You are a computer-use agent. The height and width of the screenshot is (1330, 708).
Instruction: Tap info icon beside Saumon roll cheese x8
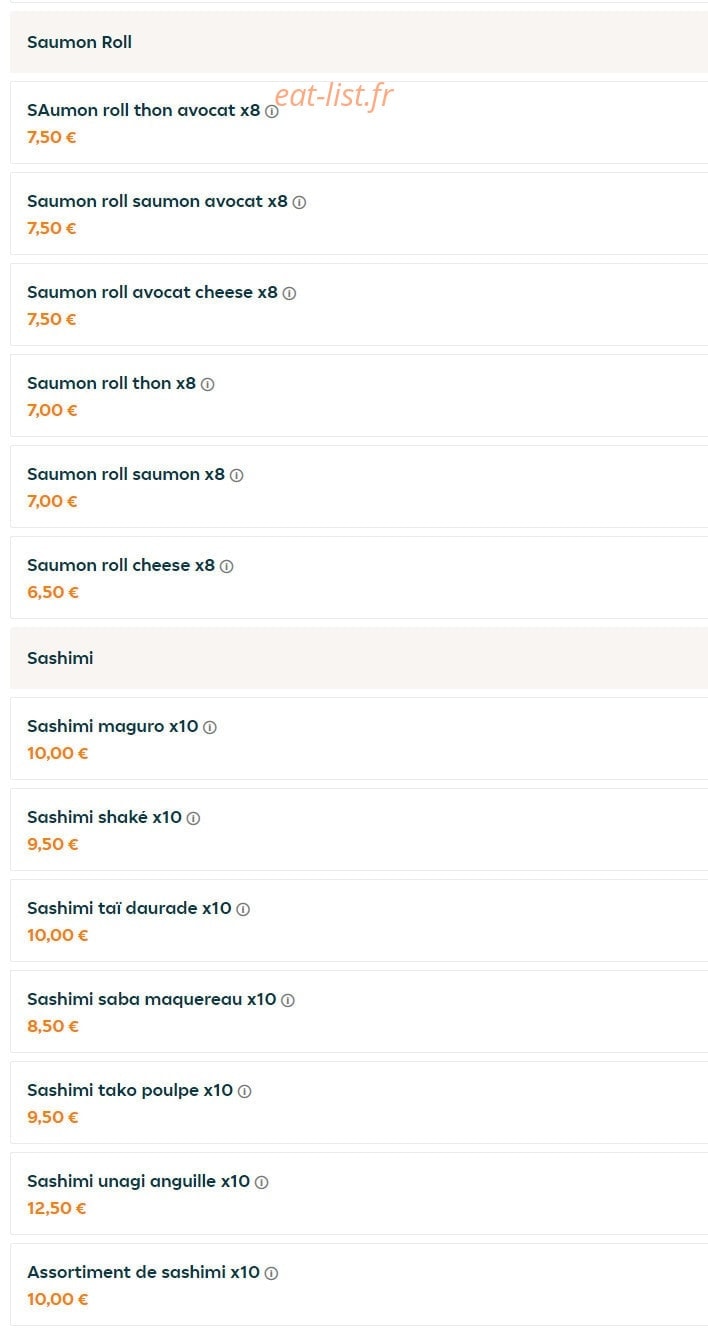coord(227,566)
